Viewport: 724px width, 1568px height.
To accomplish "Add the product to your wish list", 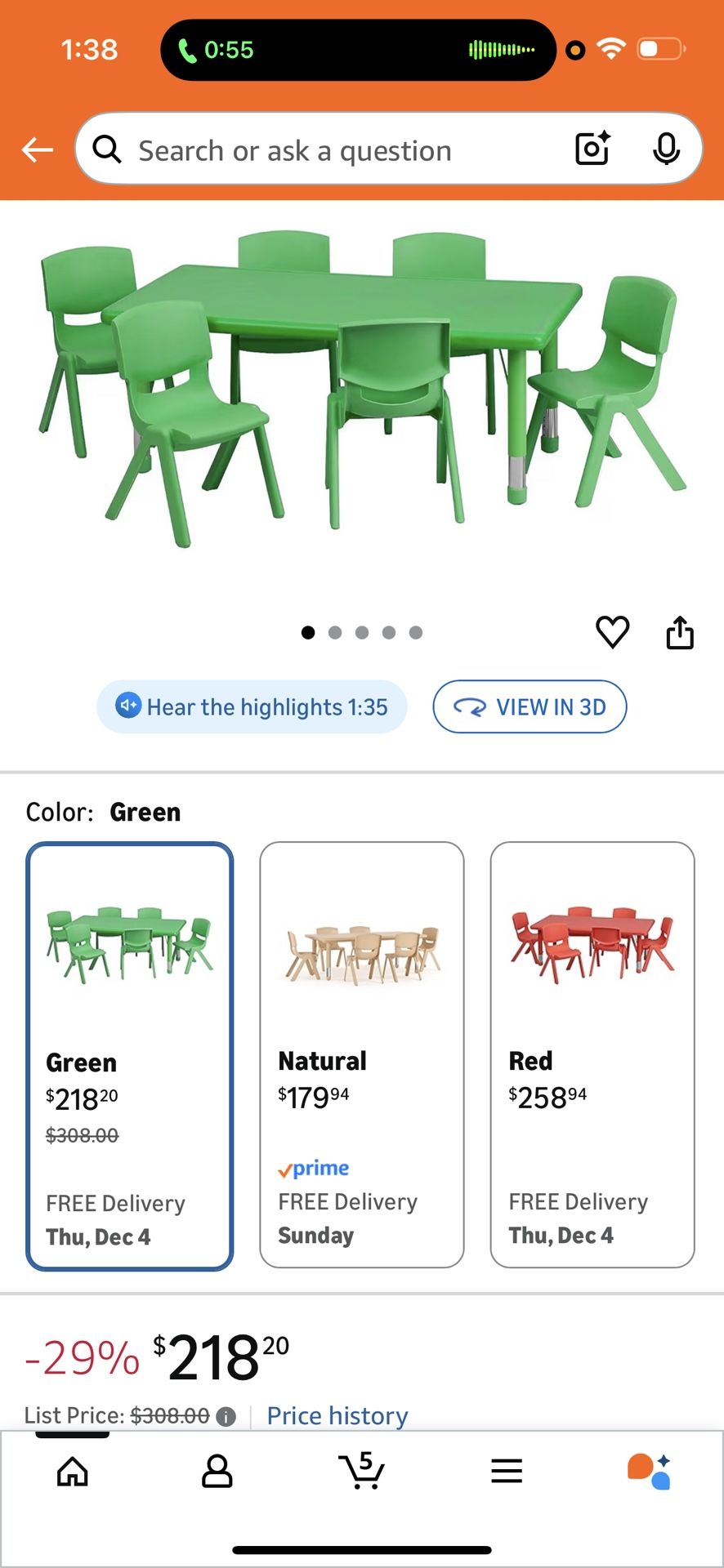I will (613, 630).
